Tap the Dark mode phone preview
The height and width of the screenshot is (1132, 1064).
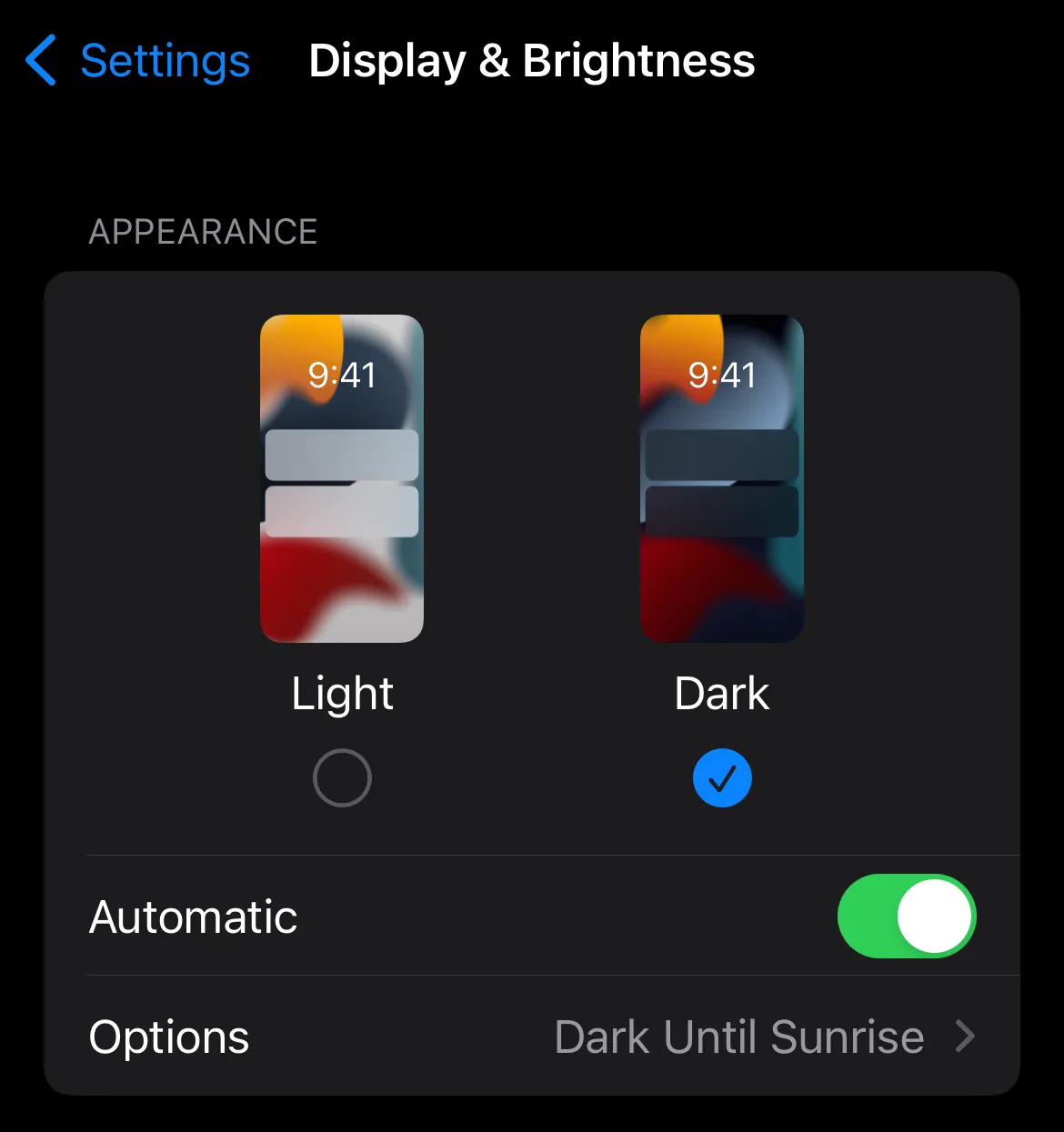pos(722,478)
